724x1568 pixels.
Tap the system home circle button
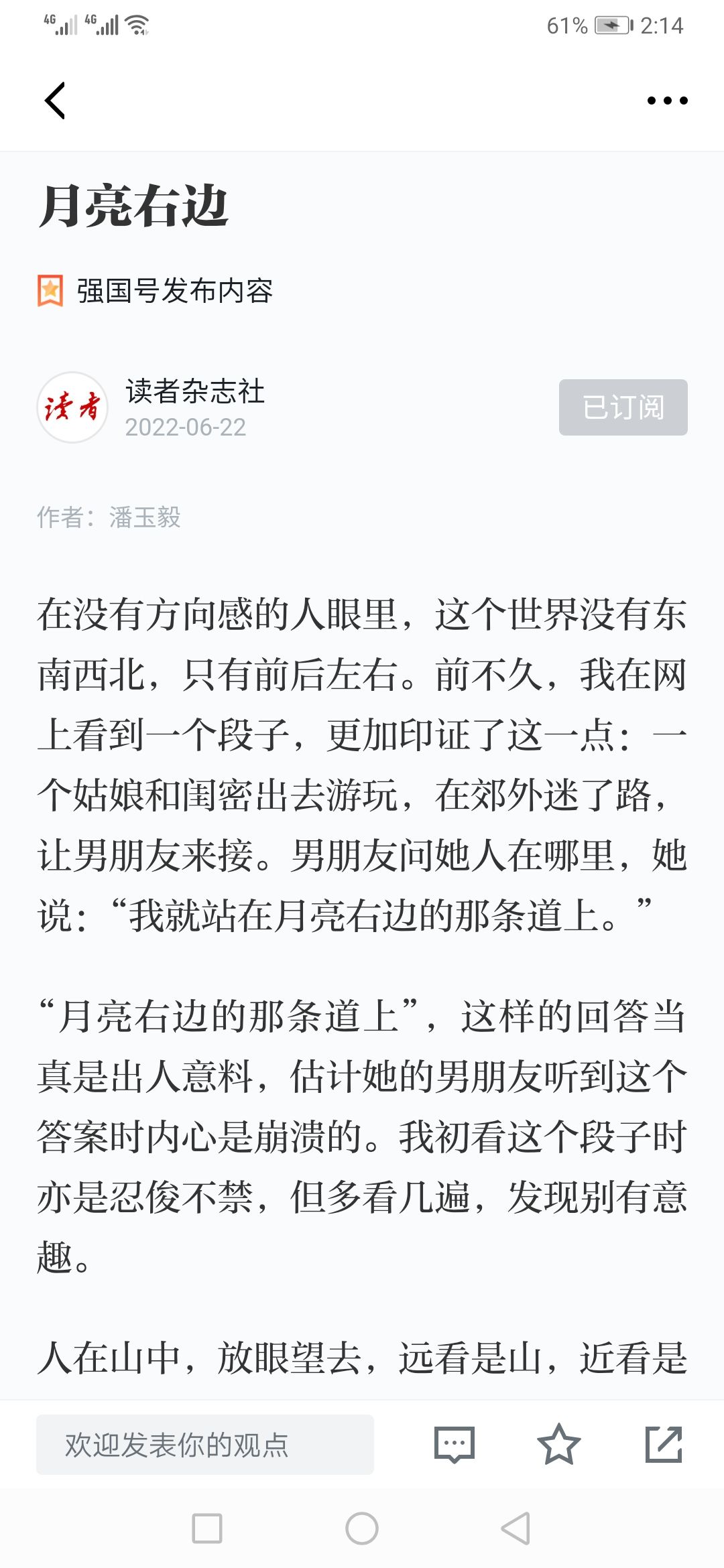click(362, 1528)
